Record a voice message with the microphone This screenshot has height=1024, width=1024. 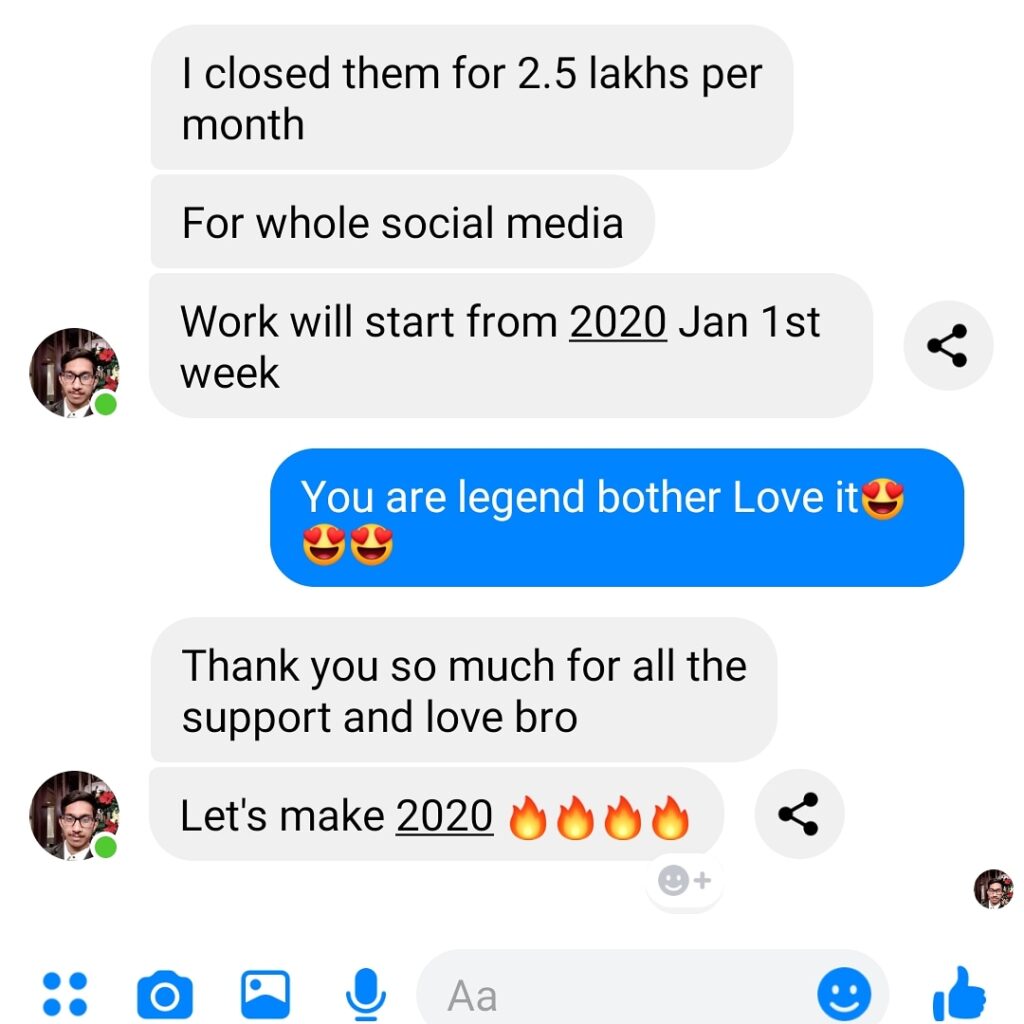366,994
